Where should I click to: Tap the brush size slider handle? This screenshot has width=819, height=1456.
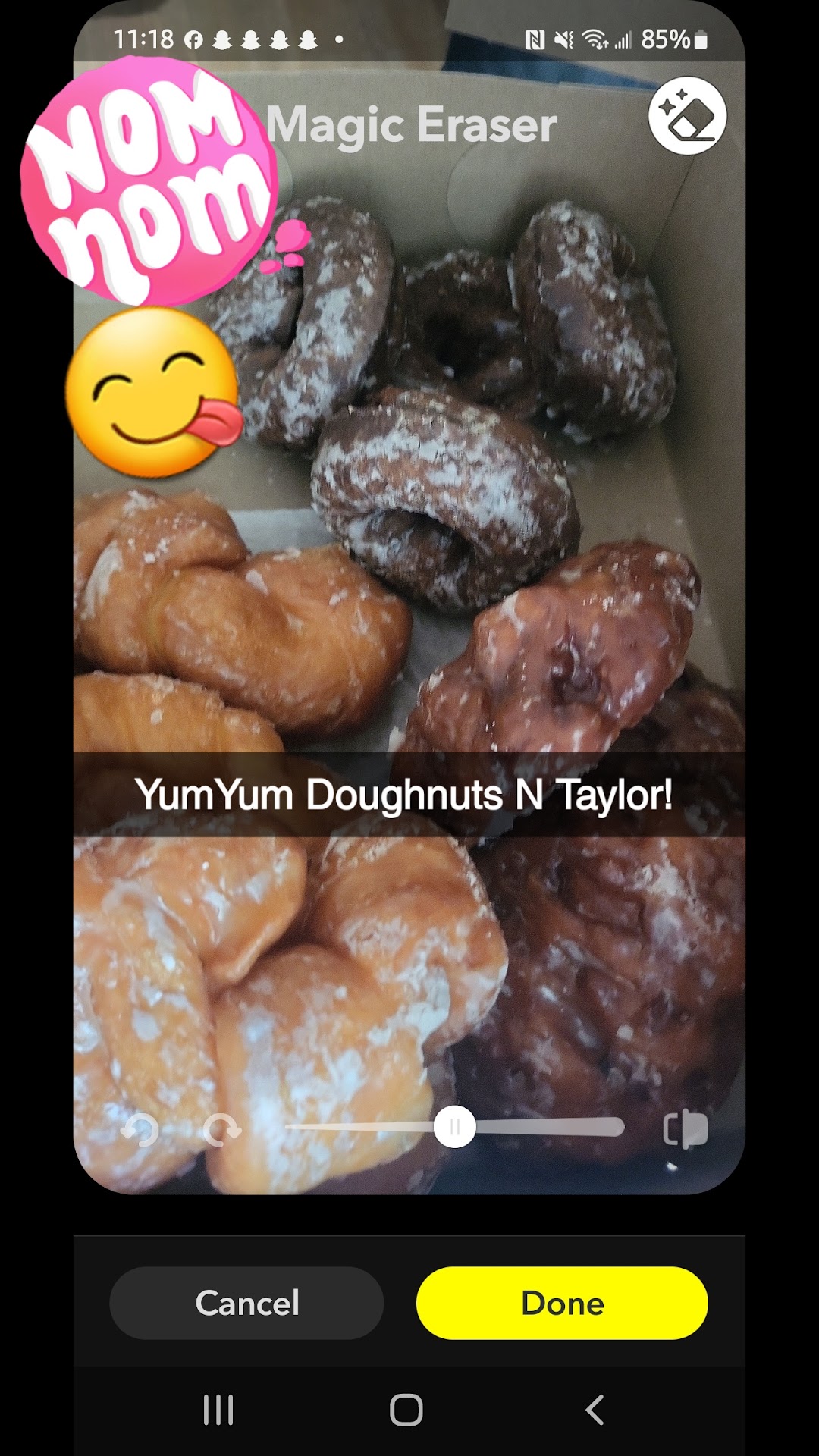coord(455,1127)
